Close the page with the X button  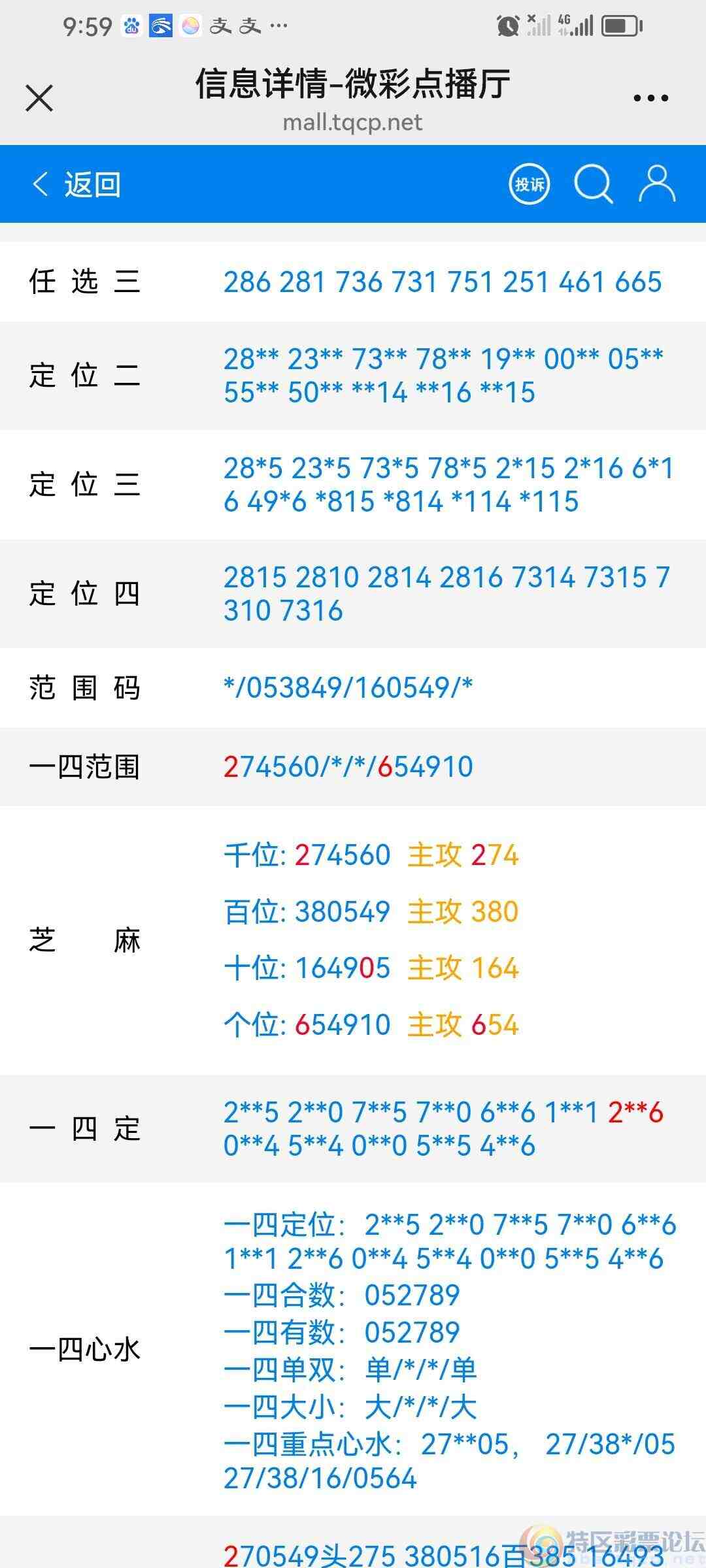[x=39, y=98]
